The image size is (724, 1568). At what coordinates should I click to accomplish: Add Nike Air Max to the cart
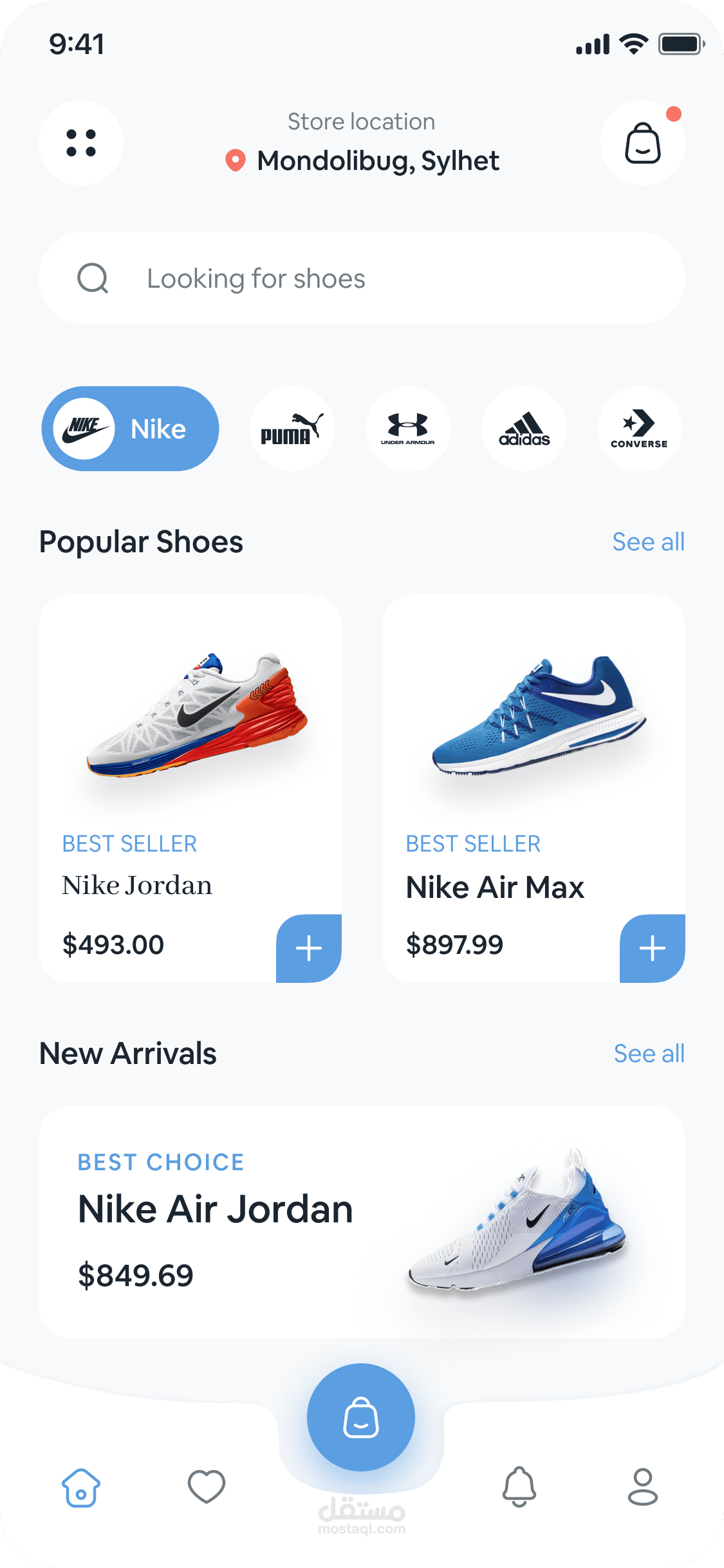click(653, 948)
